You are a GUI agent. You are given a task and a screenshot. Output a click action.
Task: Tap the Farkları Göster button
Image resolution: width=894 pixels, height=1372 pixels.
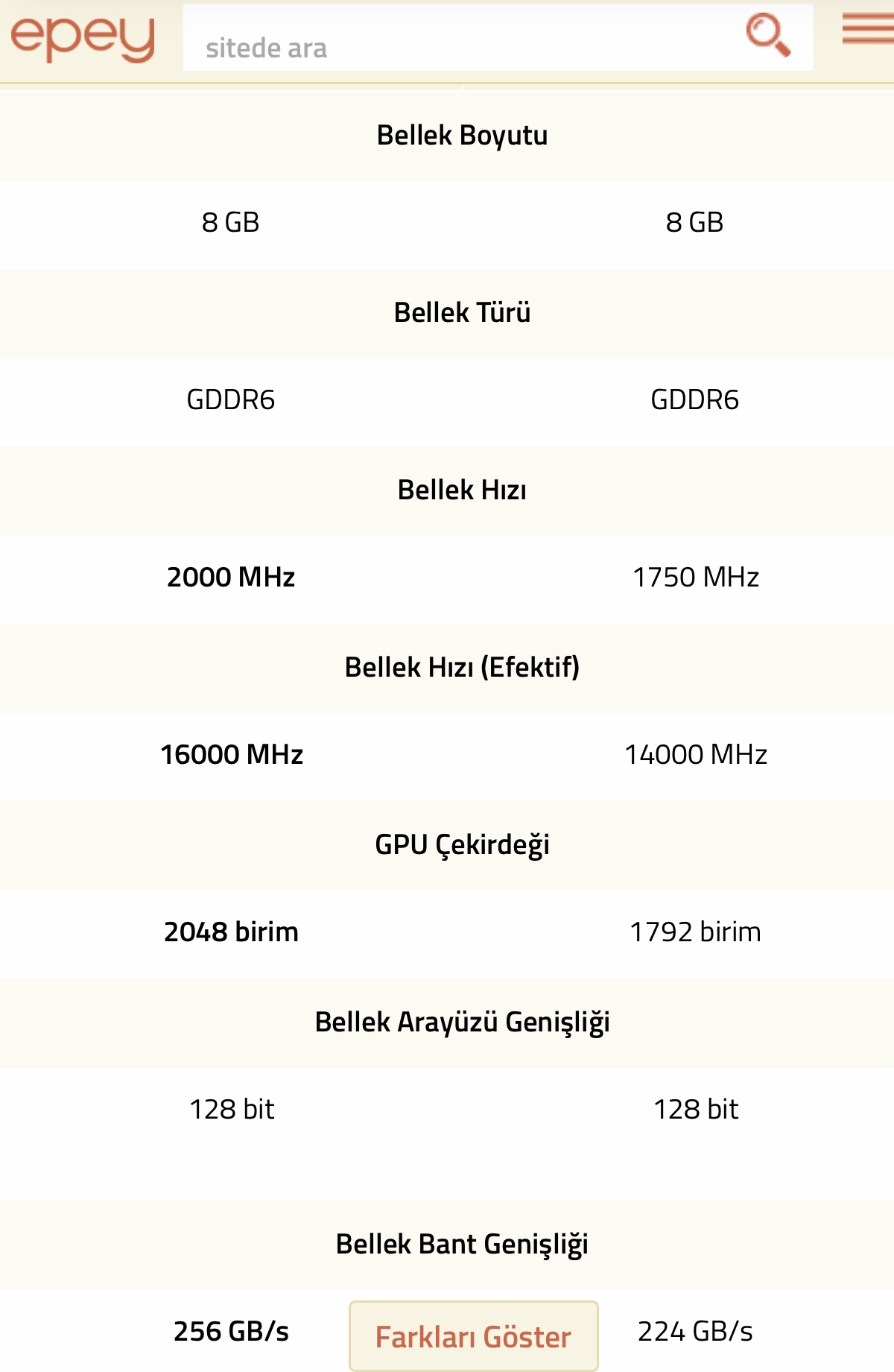pyautogui.click(x=473, y=1336)
